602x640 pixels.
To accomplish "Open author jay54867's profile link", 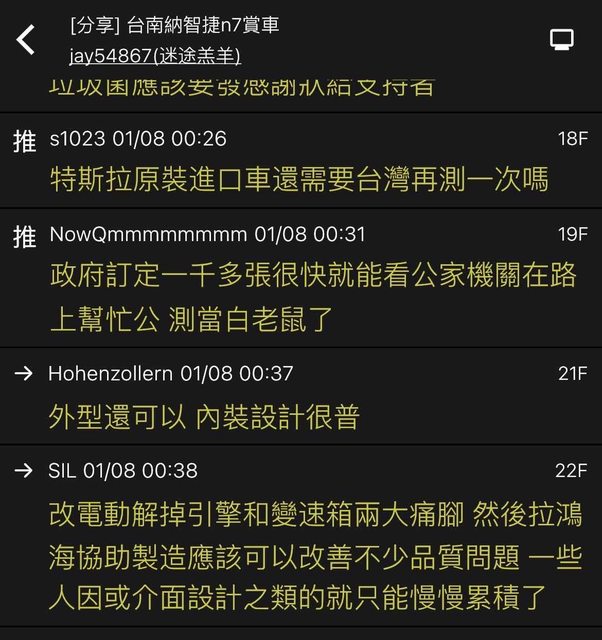I will pyautogui.click(x=155, y=55).
